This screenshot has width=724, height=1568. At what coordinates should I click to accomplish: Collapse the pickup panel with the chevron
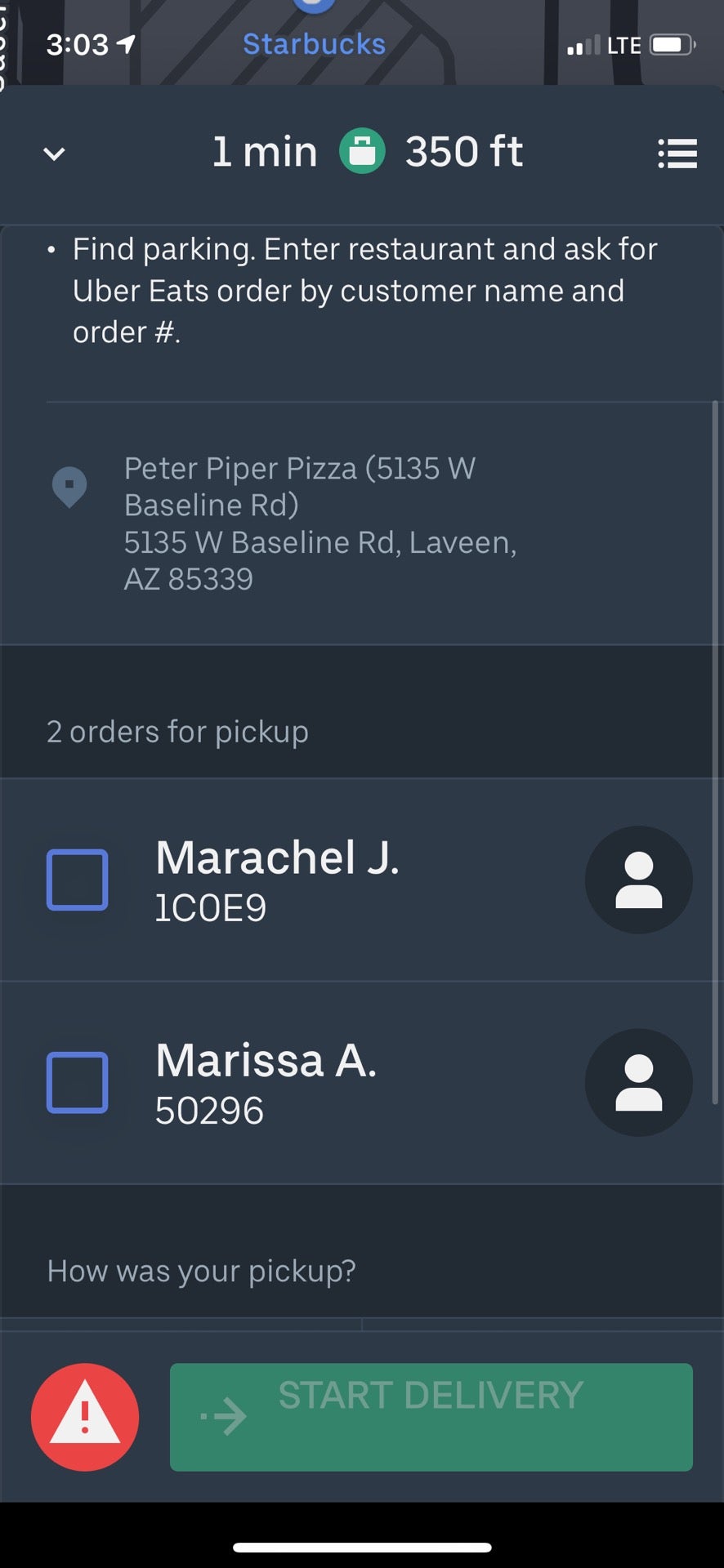pyautogui.click(x=54, y=154)
